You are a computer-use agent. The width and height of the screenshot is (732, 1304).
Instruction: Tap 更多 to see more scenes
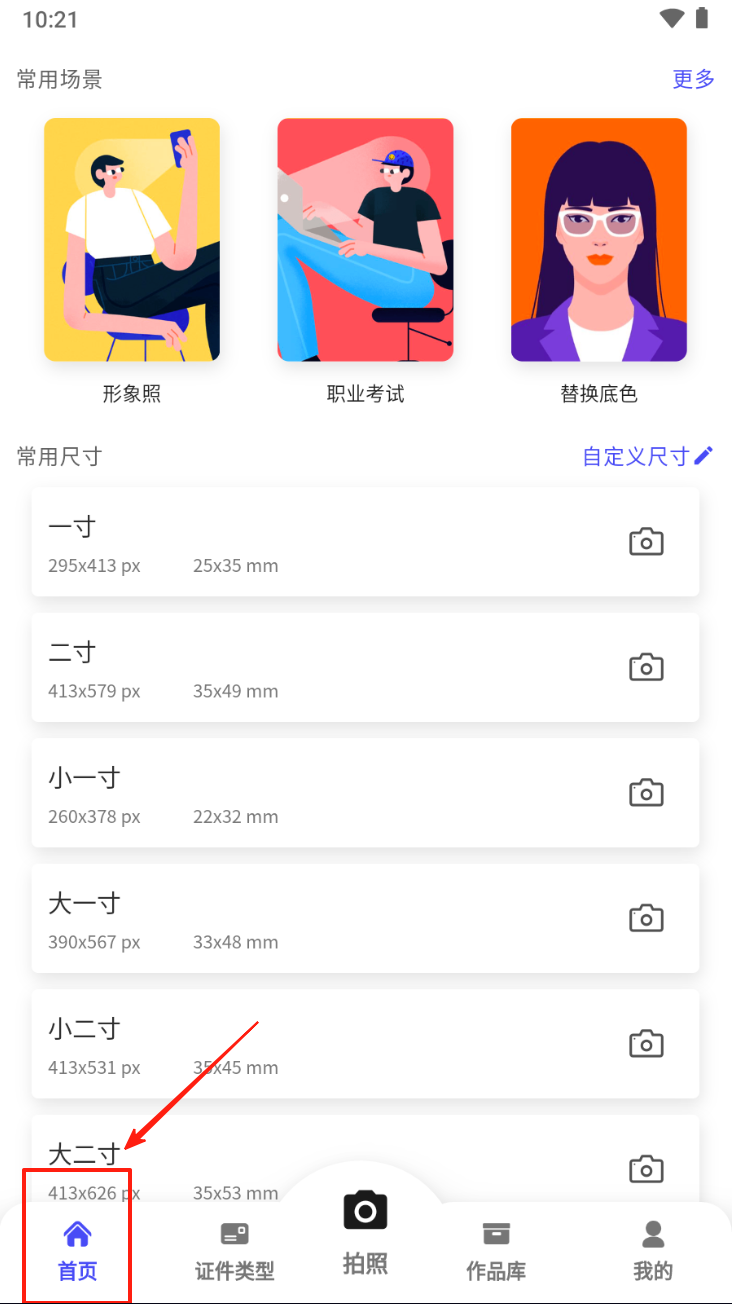pyautogui.click(x=693, y=79)
